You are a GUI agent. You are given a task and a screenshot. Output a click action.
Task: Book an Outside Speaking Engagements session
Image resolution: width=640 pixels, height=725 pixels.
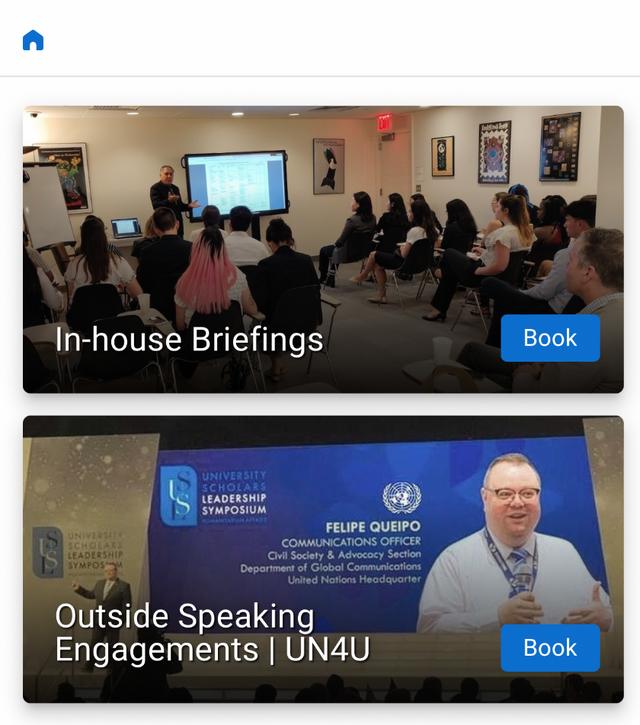(x=550, y=648)
